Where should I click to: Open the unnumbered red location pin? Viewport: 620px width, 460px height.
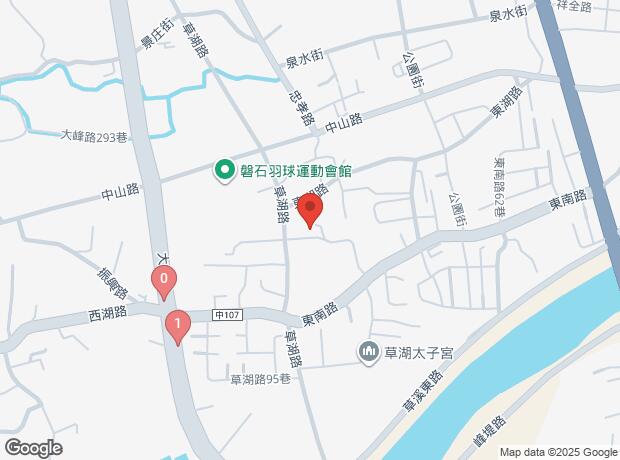[310, 211]
